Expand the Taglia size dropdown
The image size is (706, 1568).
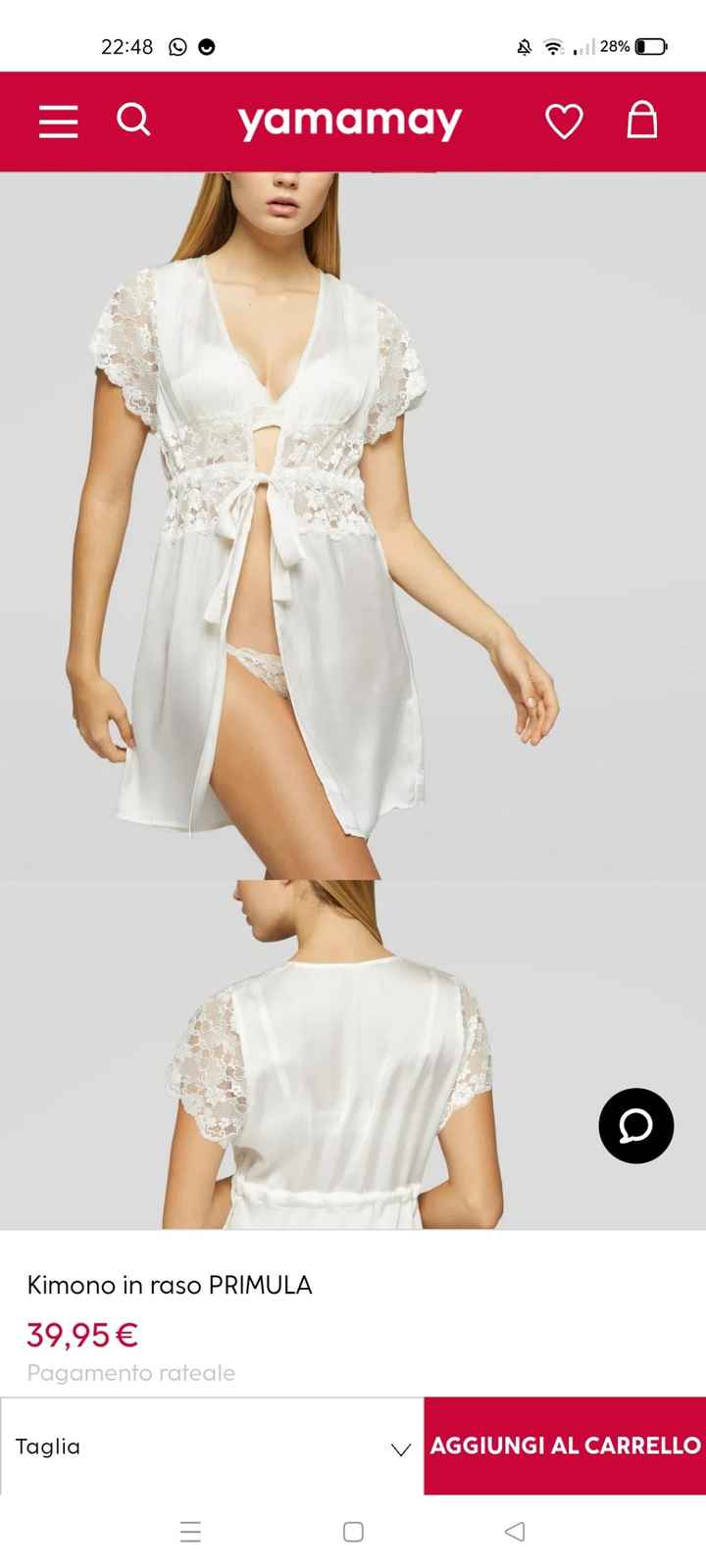pyautogui.click(x=212, y=1446)
